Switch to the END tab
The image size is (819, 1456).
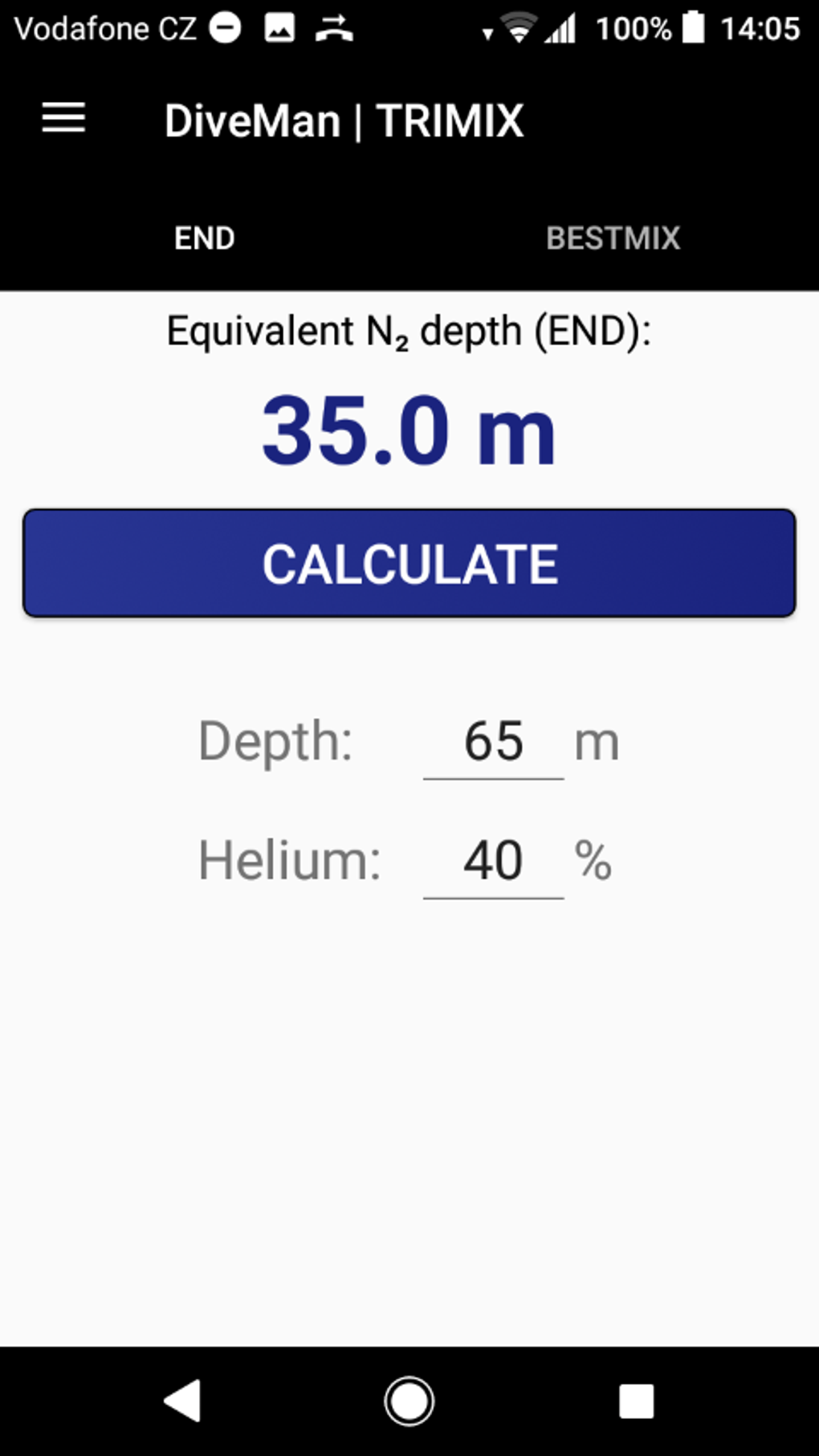(204, 238)
